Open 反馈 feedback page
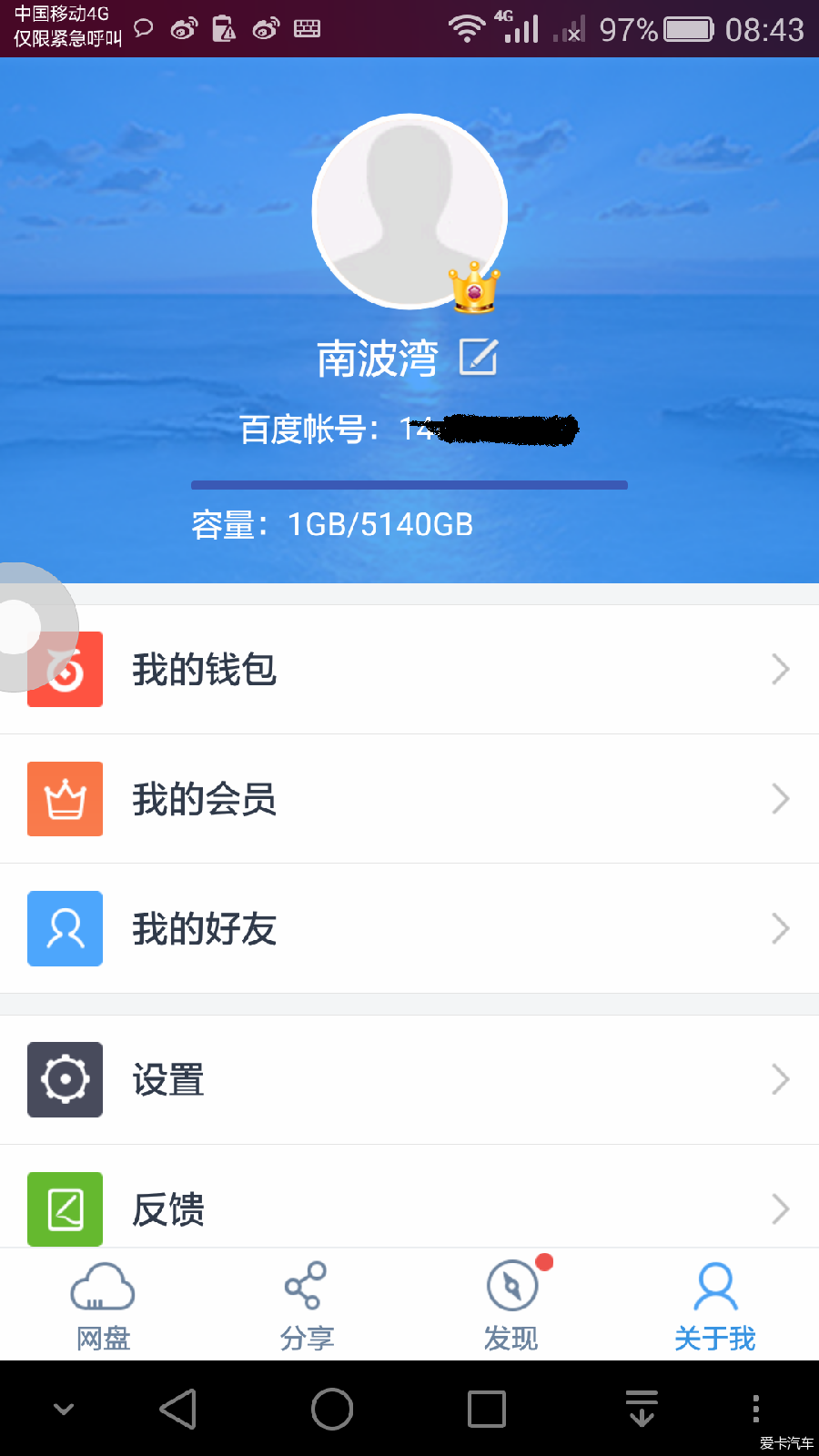819x1456 pixels. [x=409, y=1207]
